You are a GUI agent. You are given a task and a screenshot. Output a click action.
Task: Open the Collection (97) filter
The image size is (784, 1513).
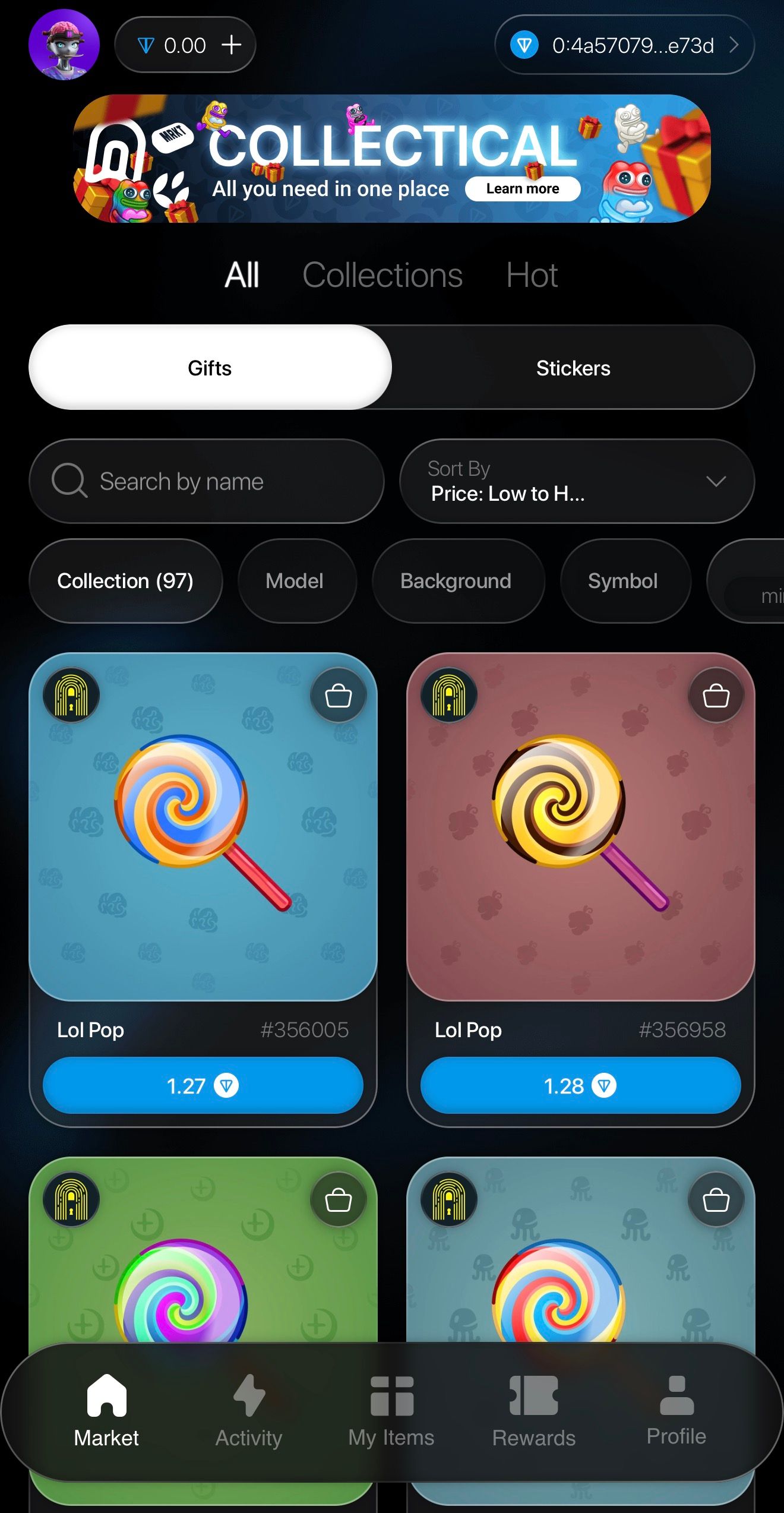[x=125, y=580]
